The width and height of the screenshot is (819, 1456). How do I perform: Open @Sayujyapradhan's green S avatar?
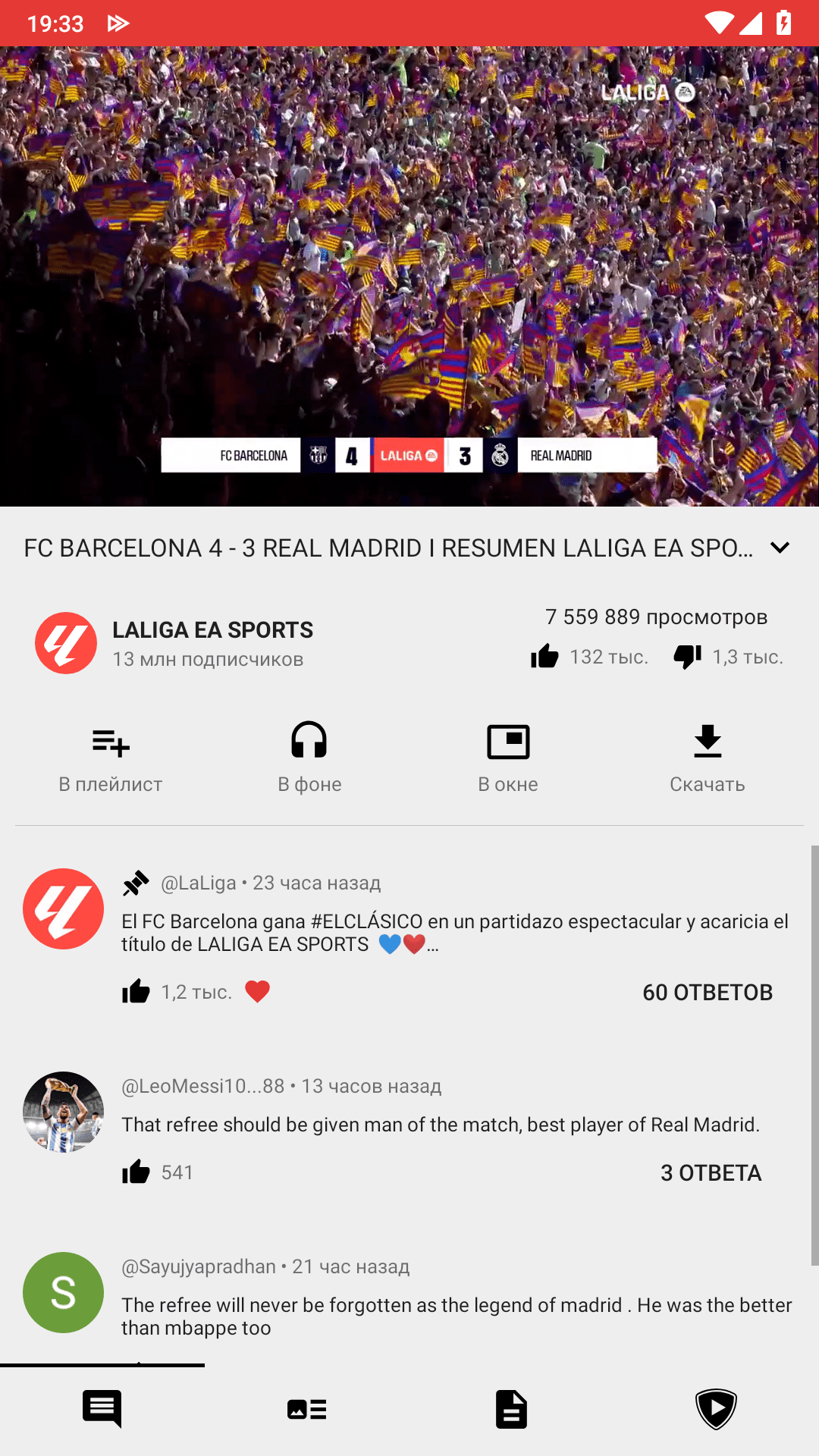point(63,1292)
